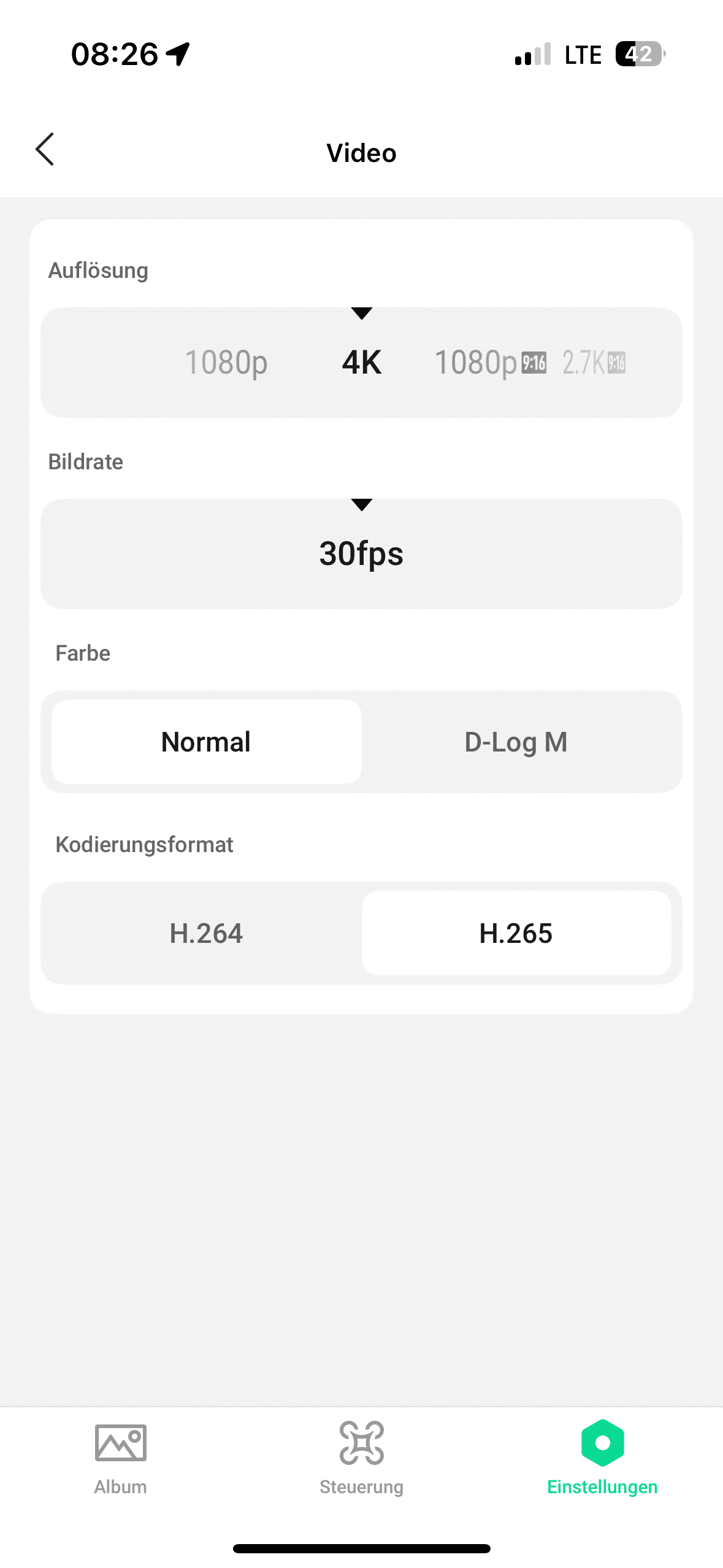Tap the 30fps frame rate selector

(x=361, y=554)
